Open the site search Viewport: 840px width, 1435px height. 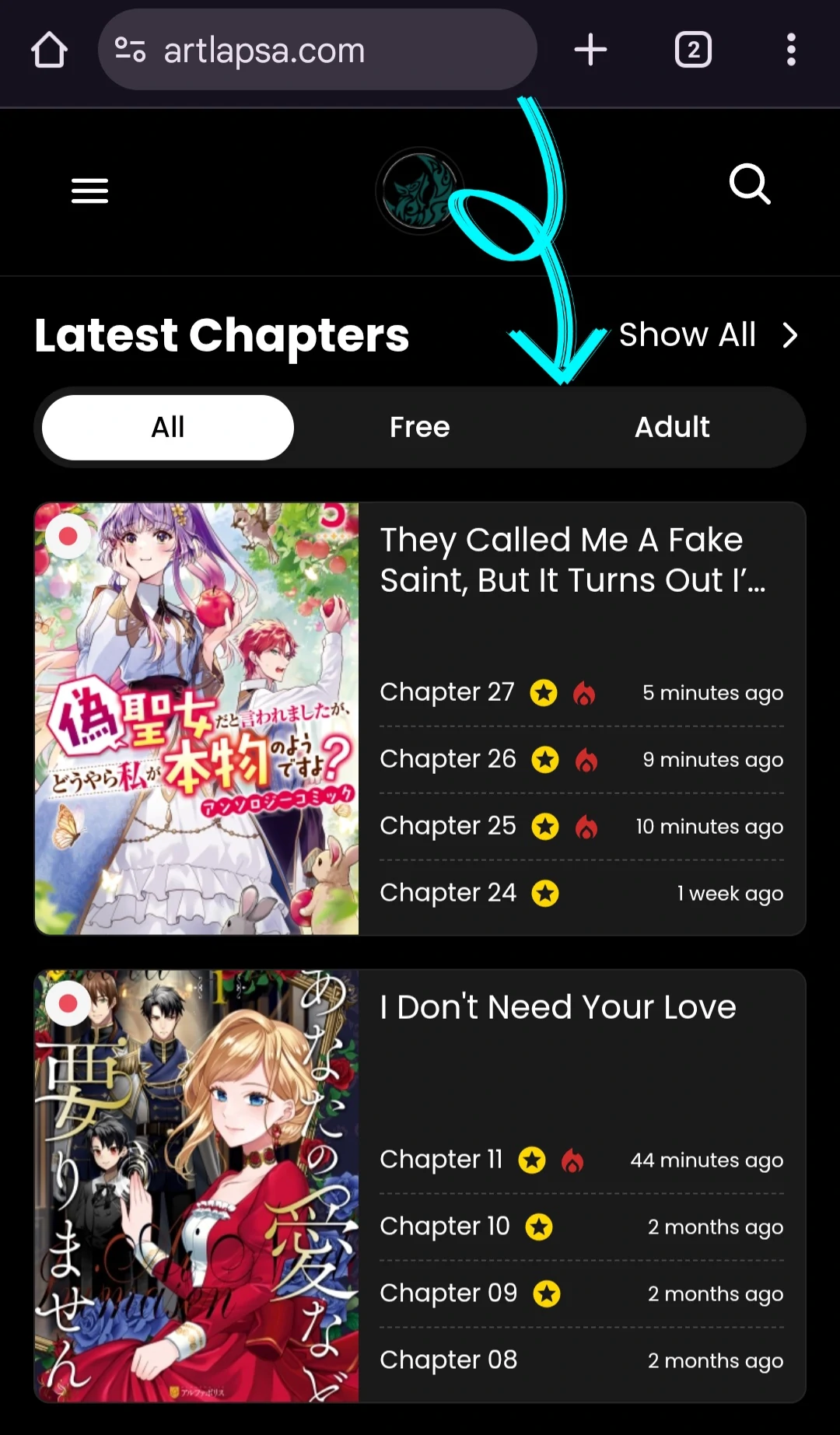click(750, 184)
